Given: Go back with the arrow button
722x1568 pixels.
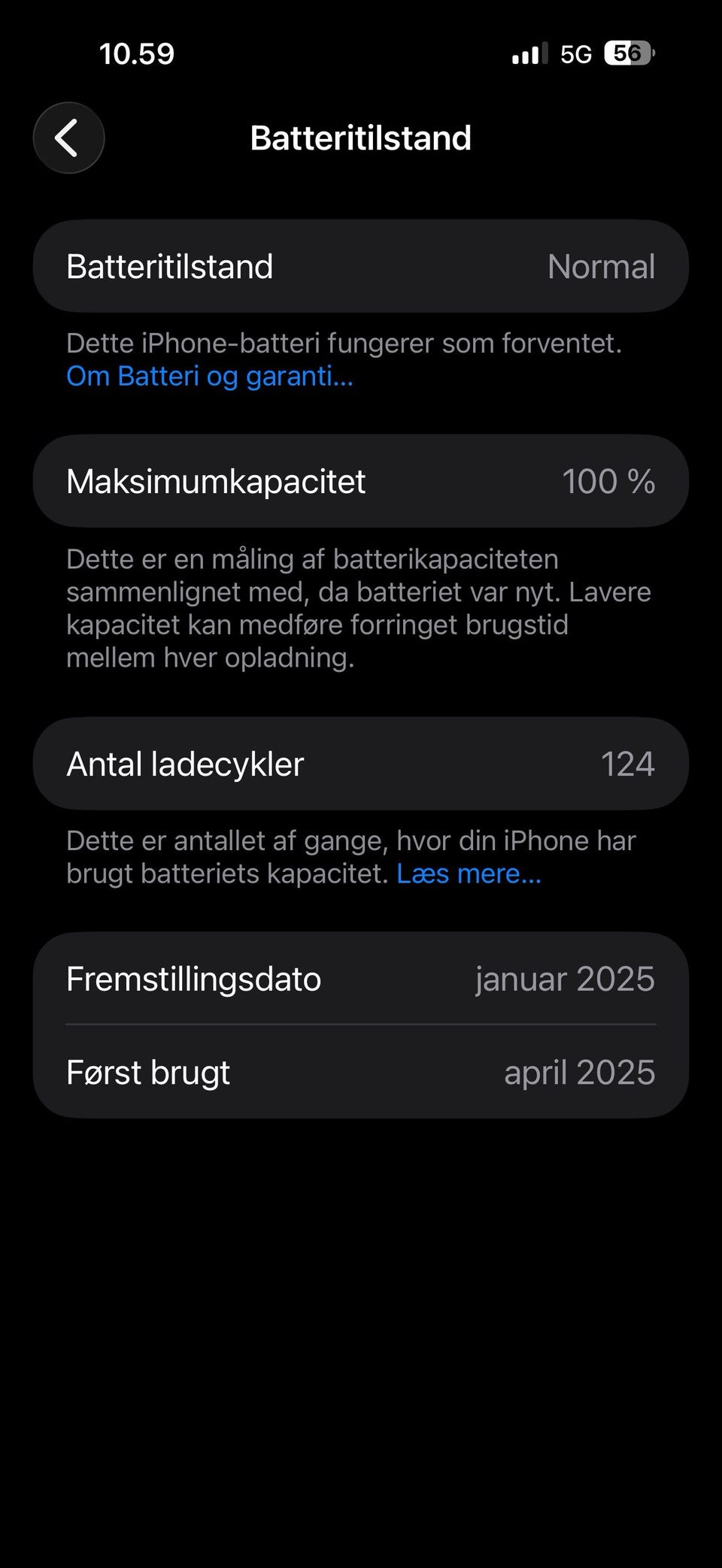Looking at the screenshot, I should point(68,138).
